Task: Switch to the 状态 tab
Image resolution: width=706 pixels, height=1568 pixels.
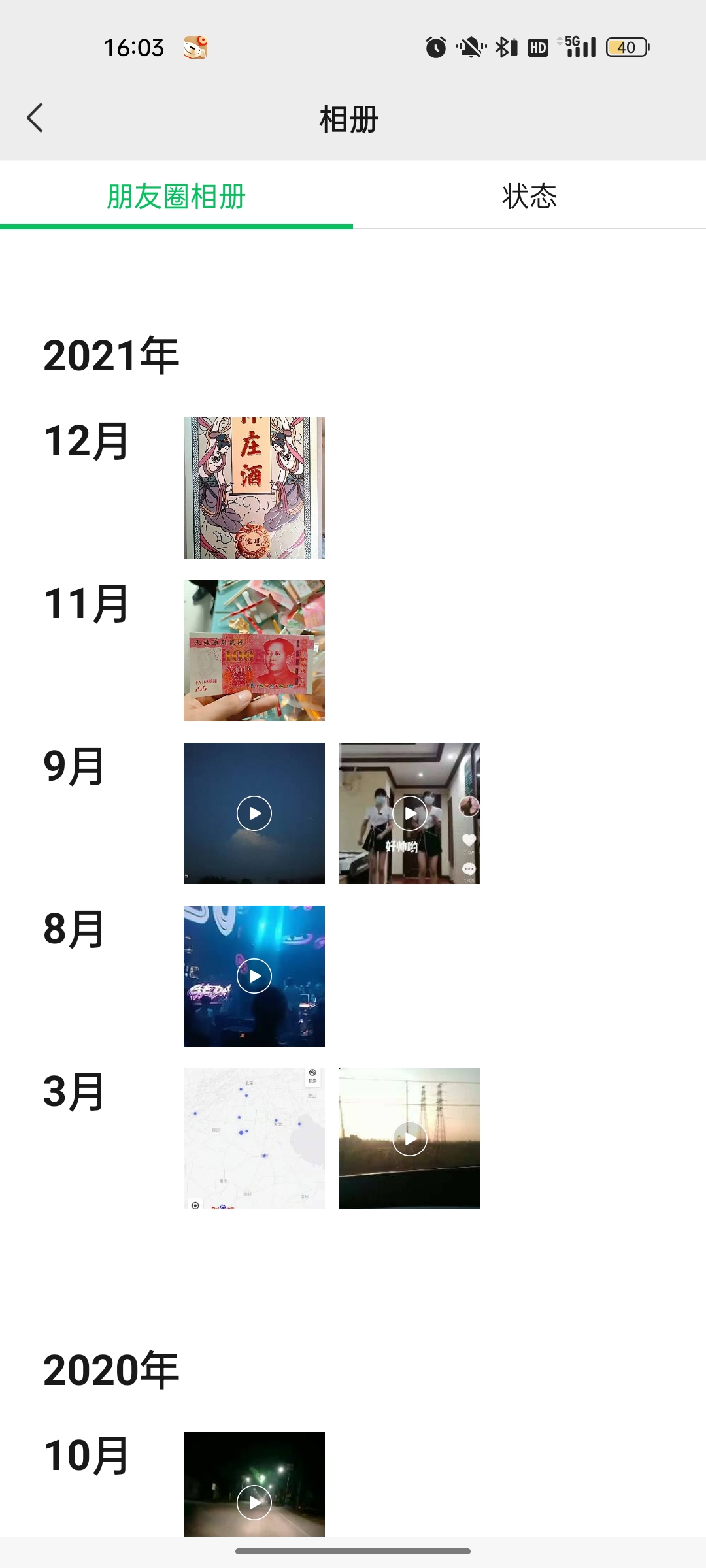Action: coord(529,196)
